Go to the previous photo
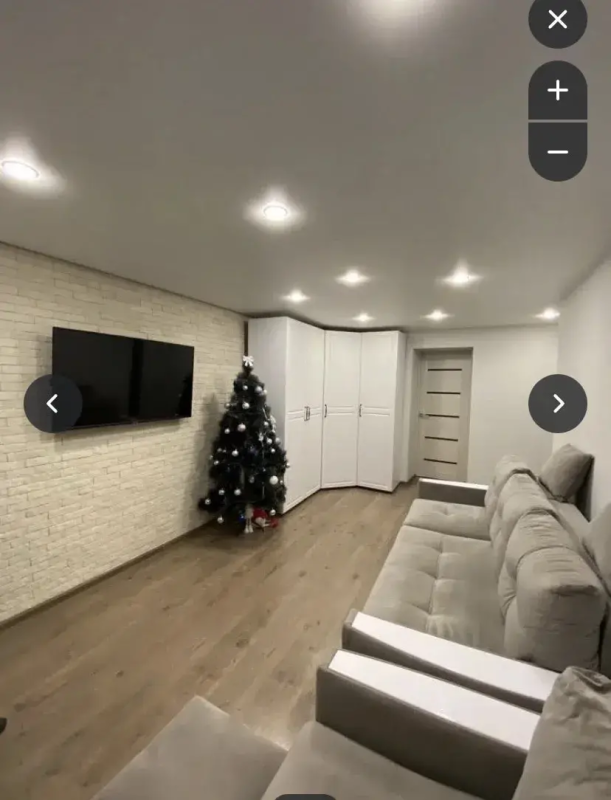611x800 pixels. 53,404
